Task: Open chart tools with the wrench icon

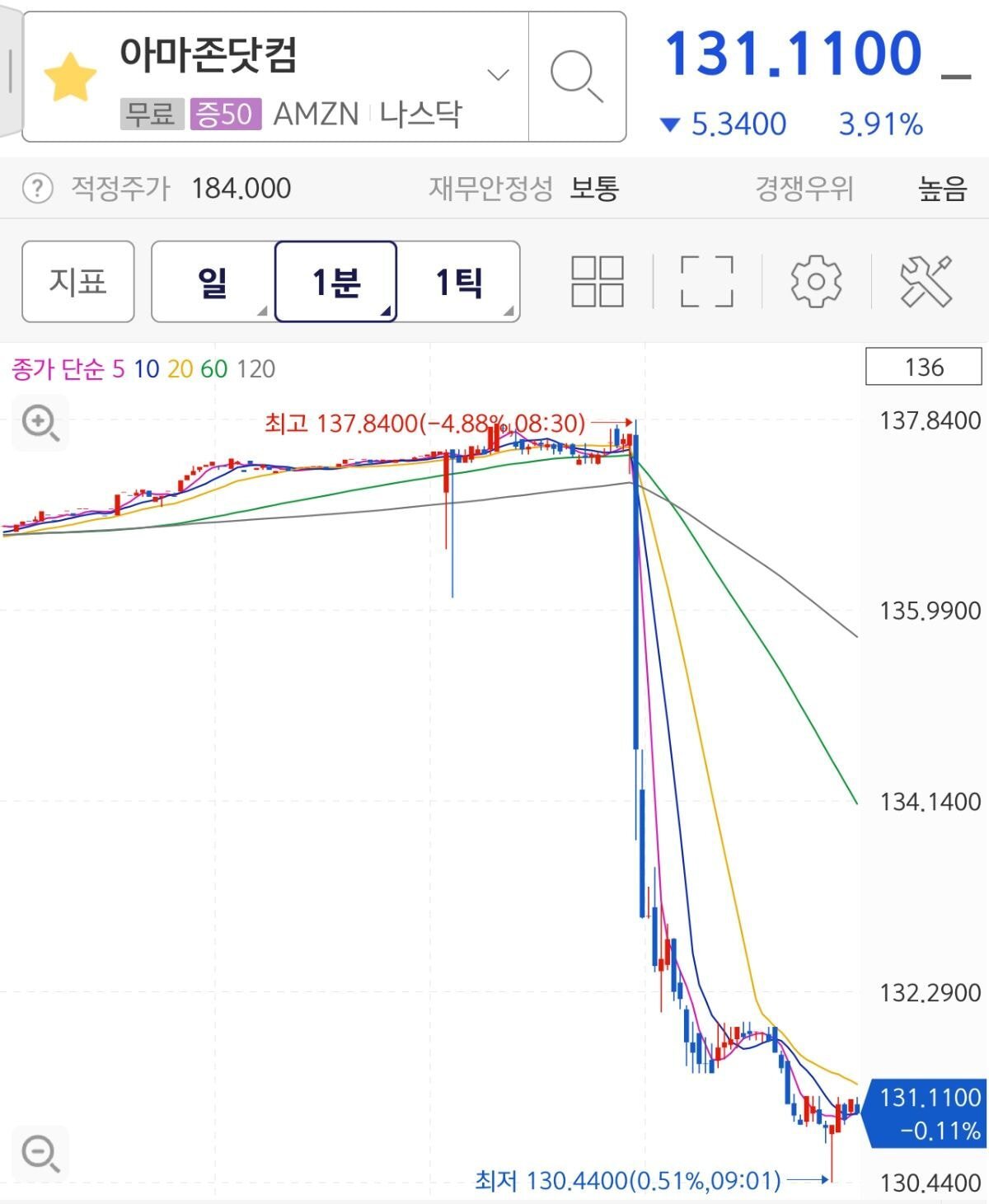Action: tap(926, 280)
